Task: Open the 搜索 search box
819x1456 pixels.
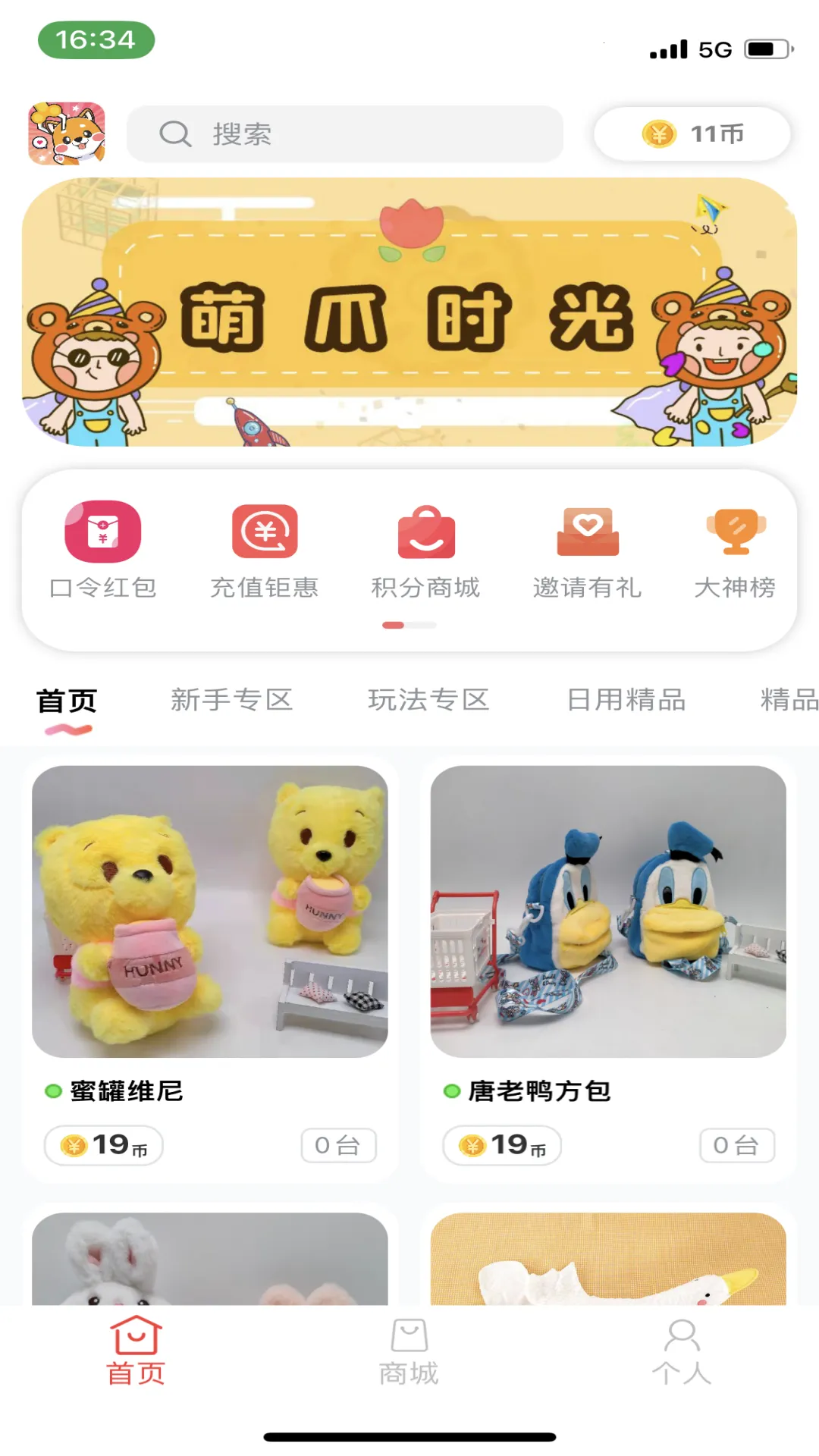Action: coord(345,134)
